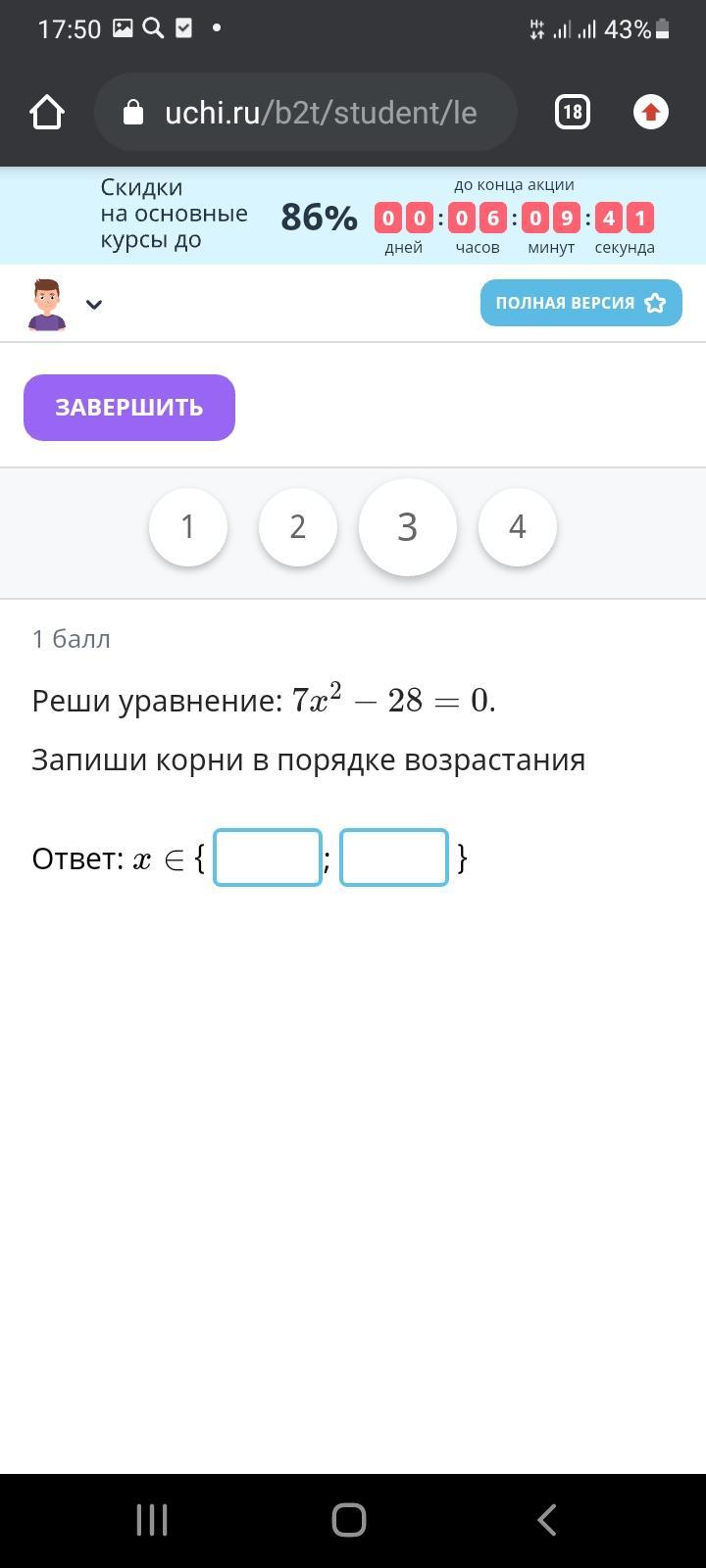The height and width of the screenshot is (1568, 706).
Task: Tap the ЗАВЕРШИТЬ button
Action: click(x=129, y=408)
